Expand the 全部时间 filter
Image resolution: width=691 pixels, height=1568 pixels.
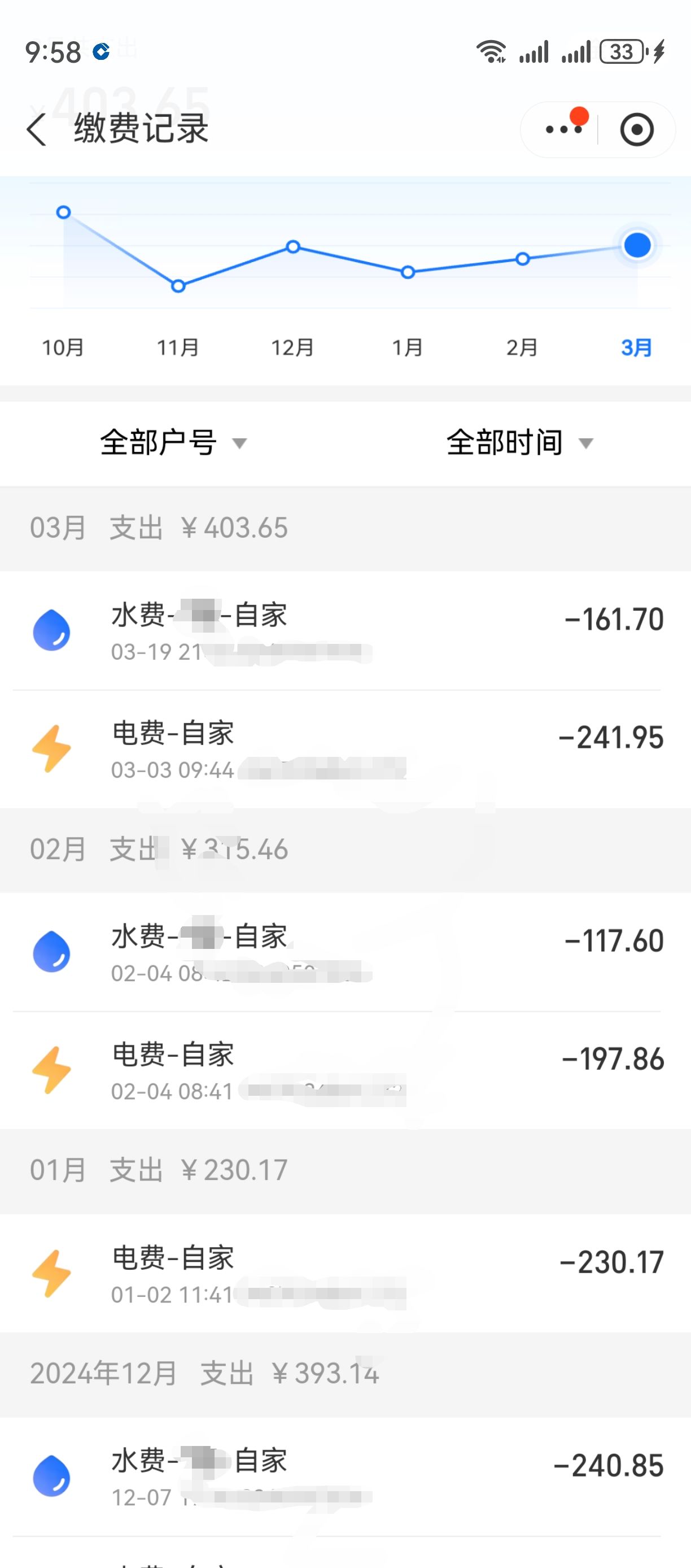click(520, 442)
